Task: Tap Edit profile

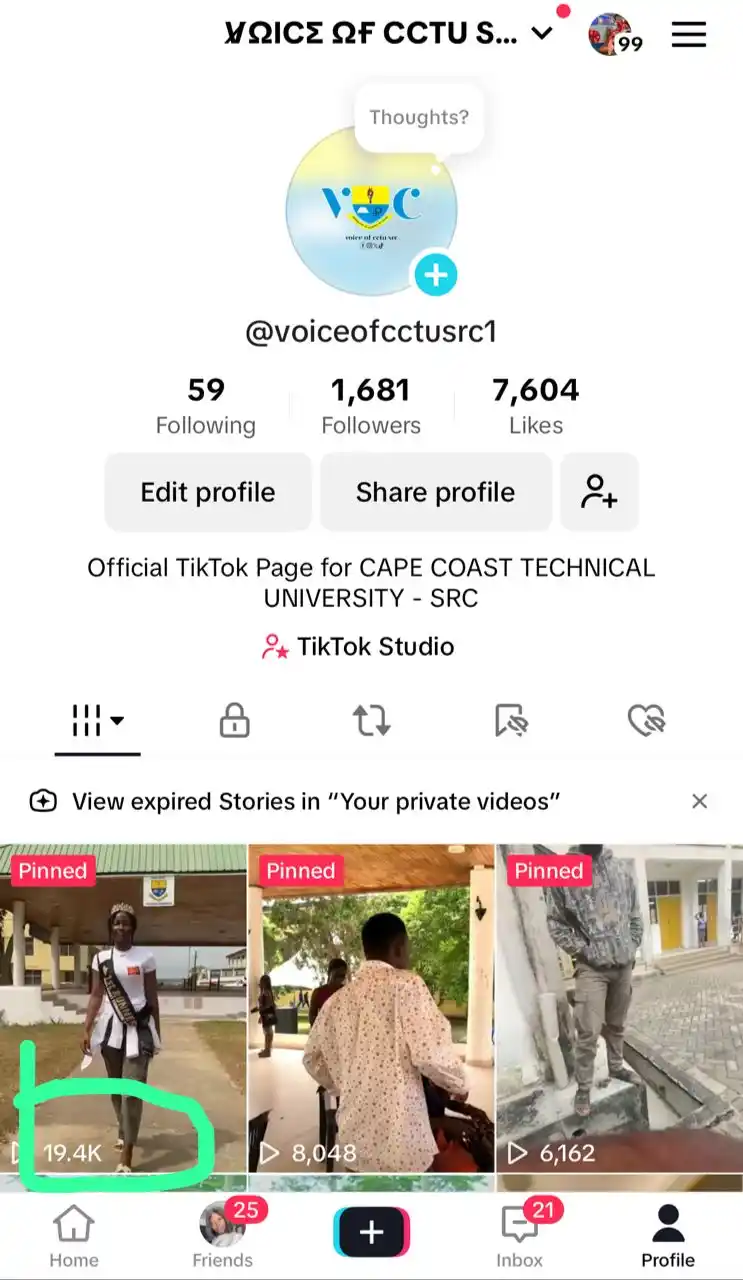Action: point(208,492)
